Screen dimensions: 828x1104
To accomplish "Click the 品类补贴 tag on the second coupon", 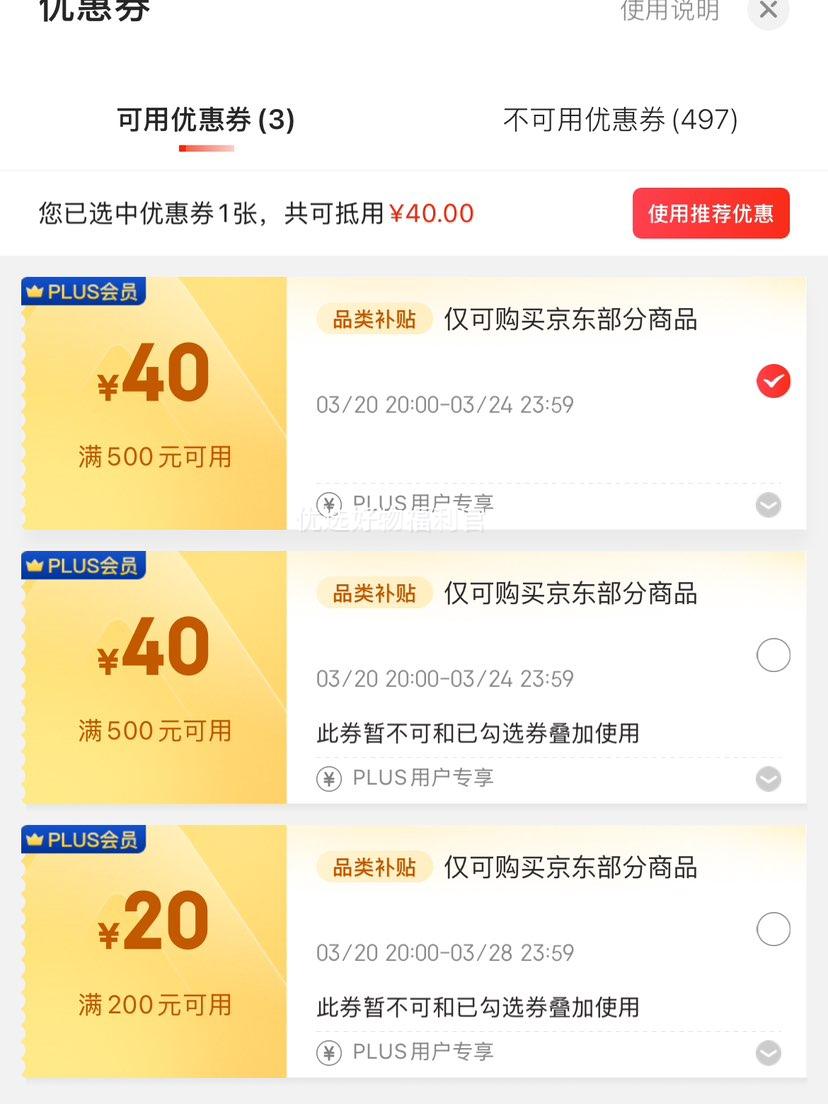I will pos(374,592).
